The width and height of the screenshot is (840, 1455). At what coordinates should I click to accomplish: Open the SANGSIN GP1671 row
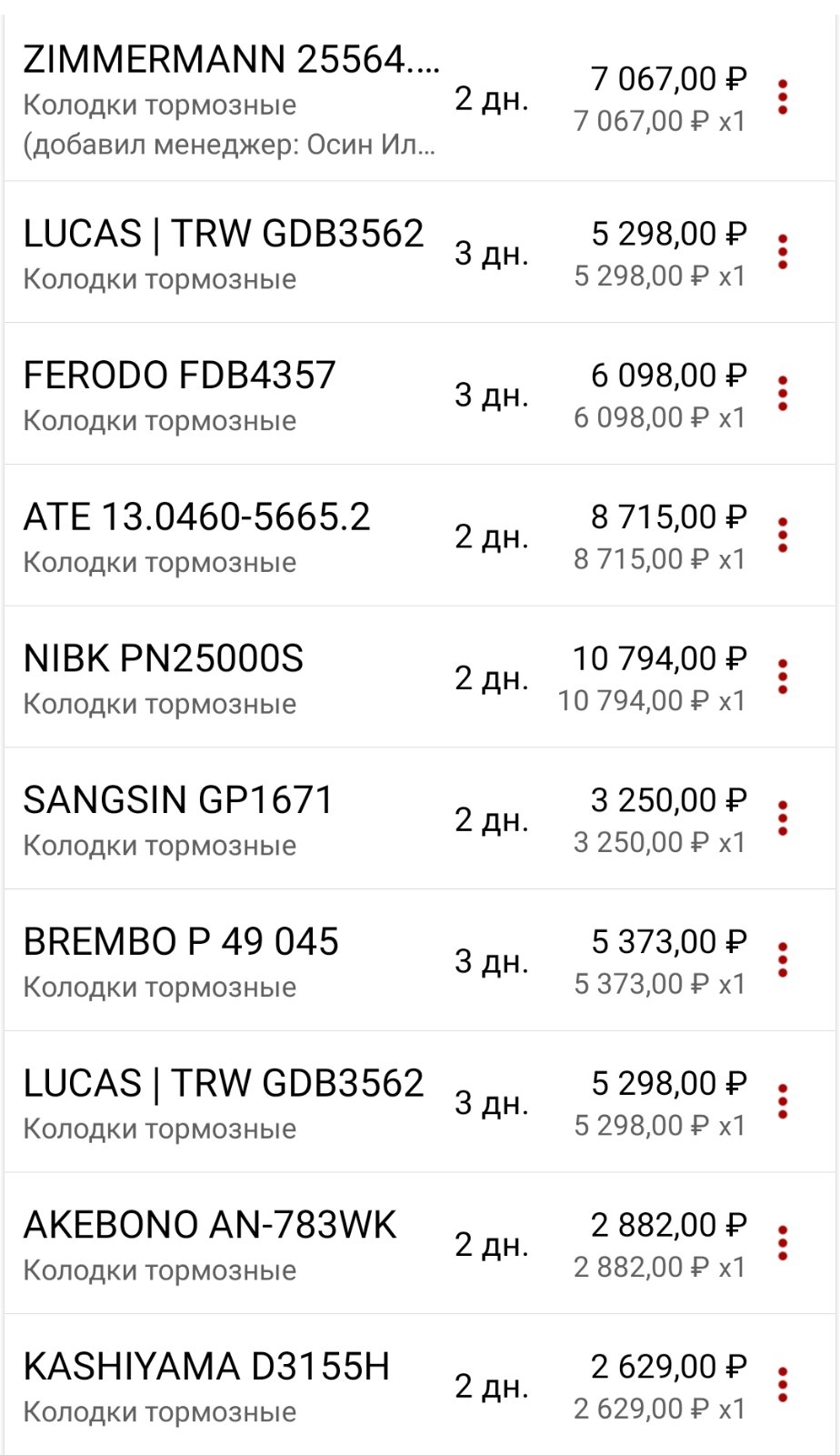[420, 818]
